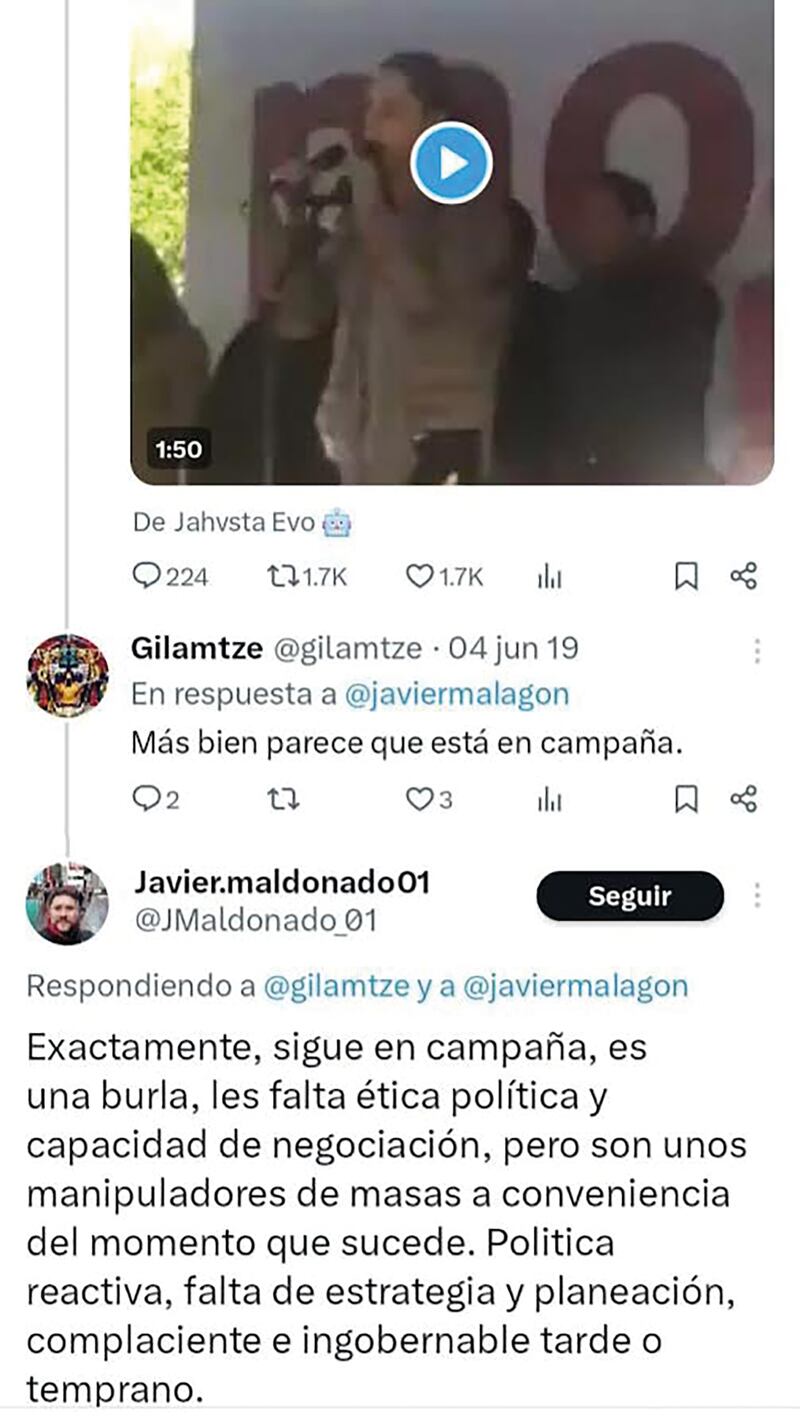Bookmark the video post by Jahvsta Evo

coord(686,576)
